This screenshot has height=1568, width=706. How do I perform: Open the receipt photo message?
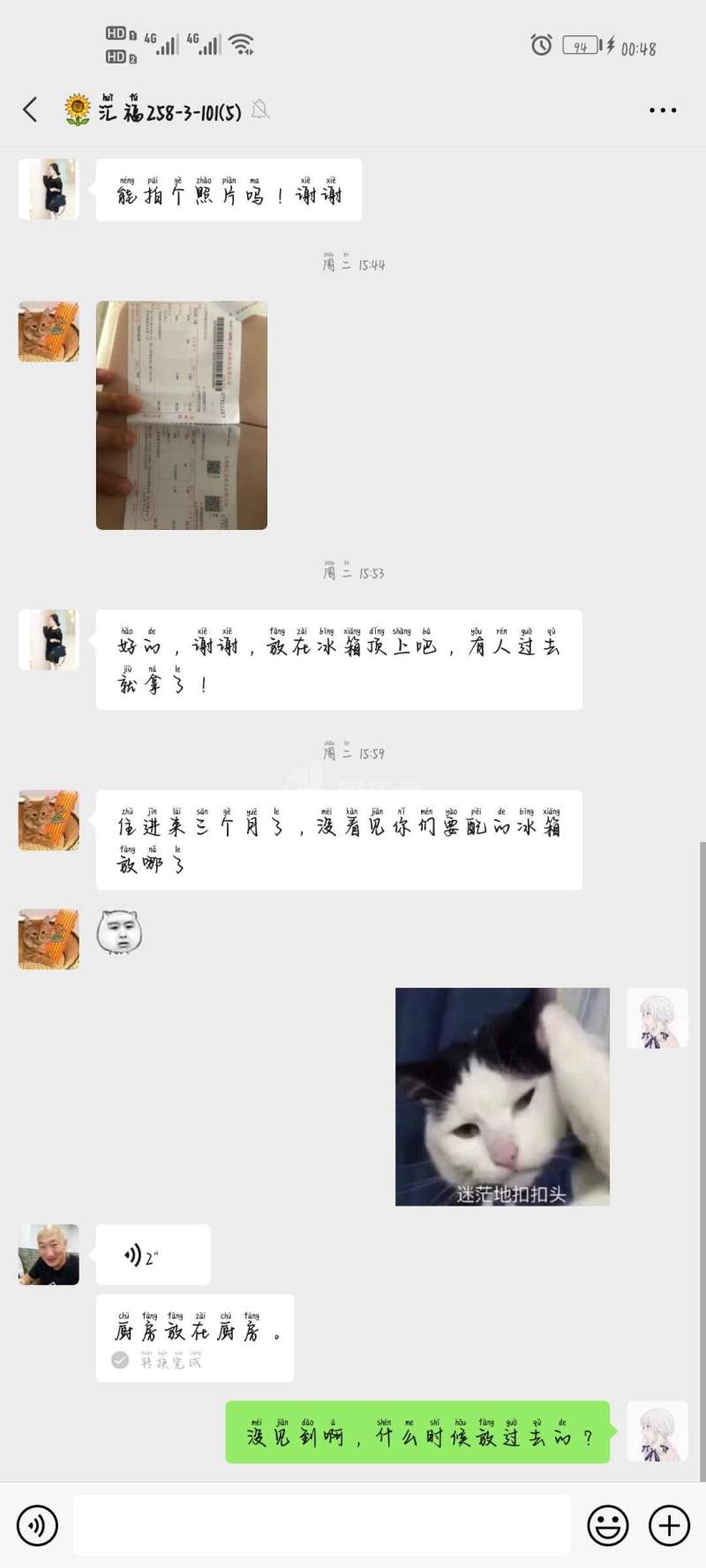point(181,414)
